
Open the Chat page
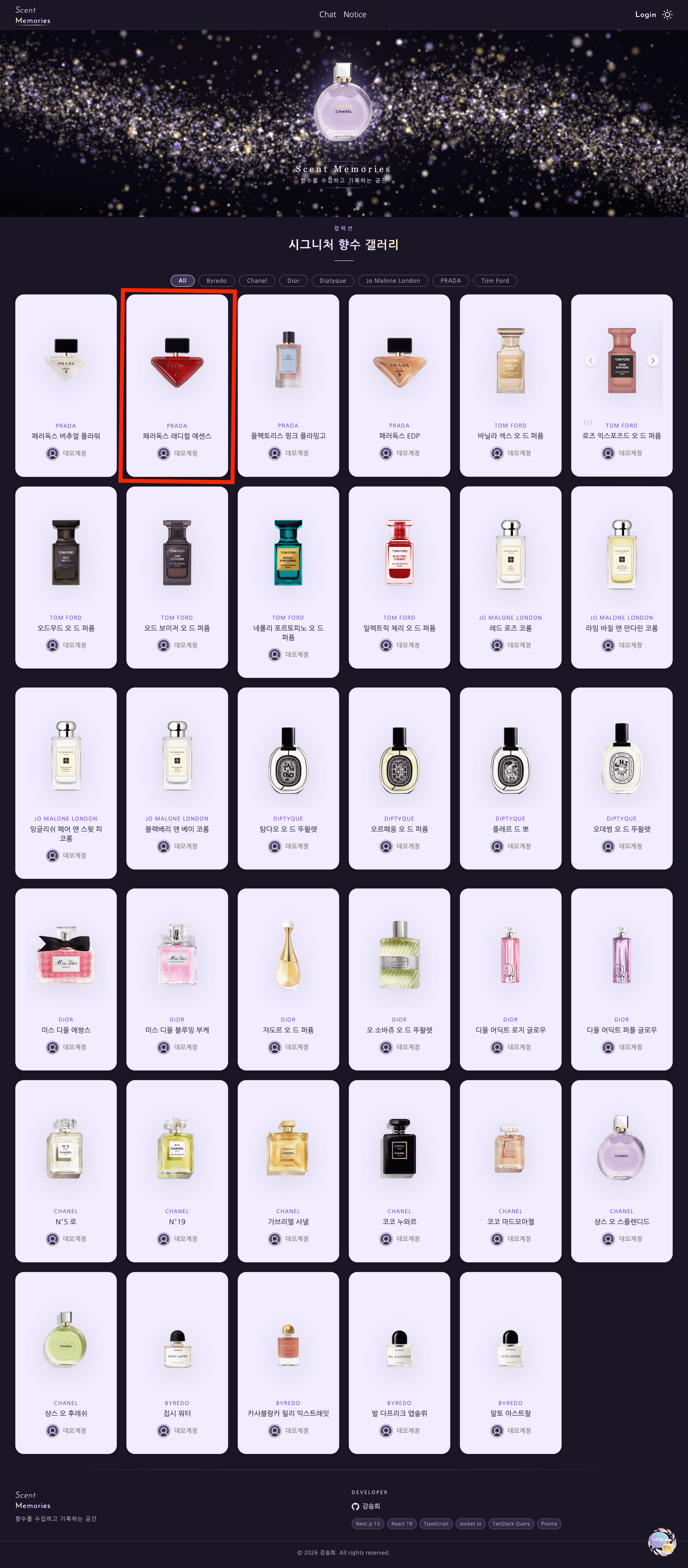point(327,15)
